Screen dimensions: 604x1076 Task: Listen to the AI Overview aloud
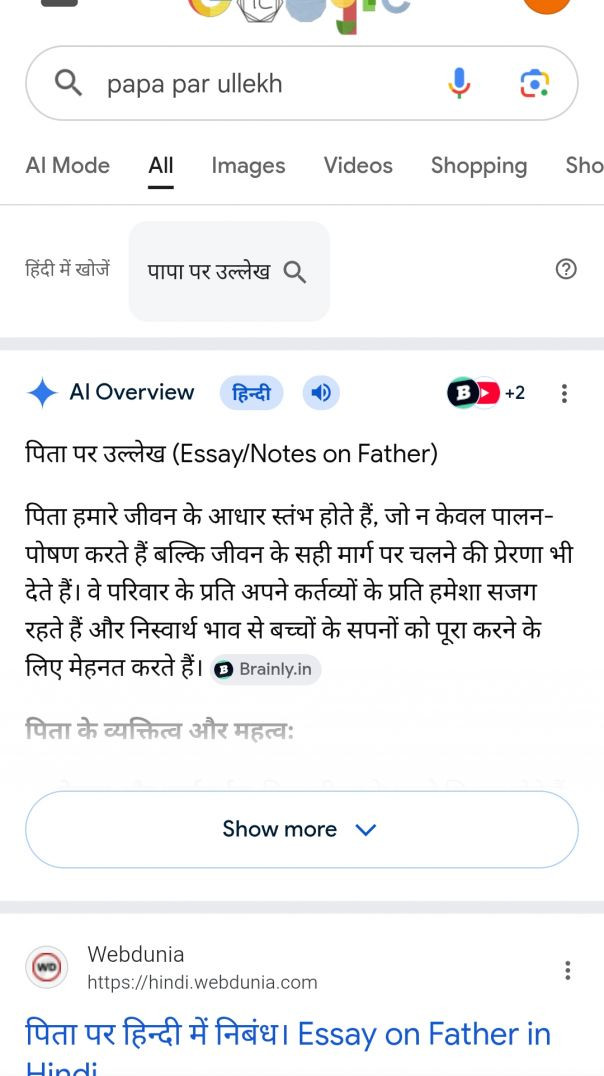[x=321, y=393]
